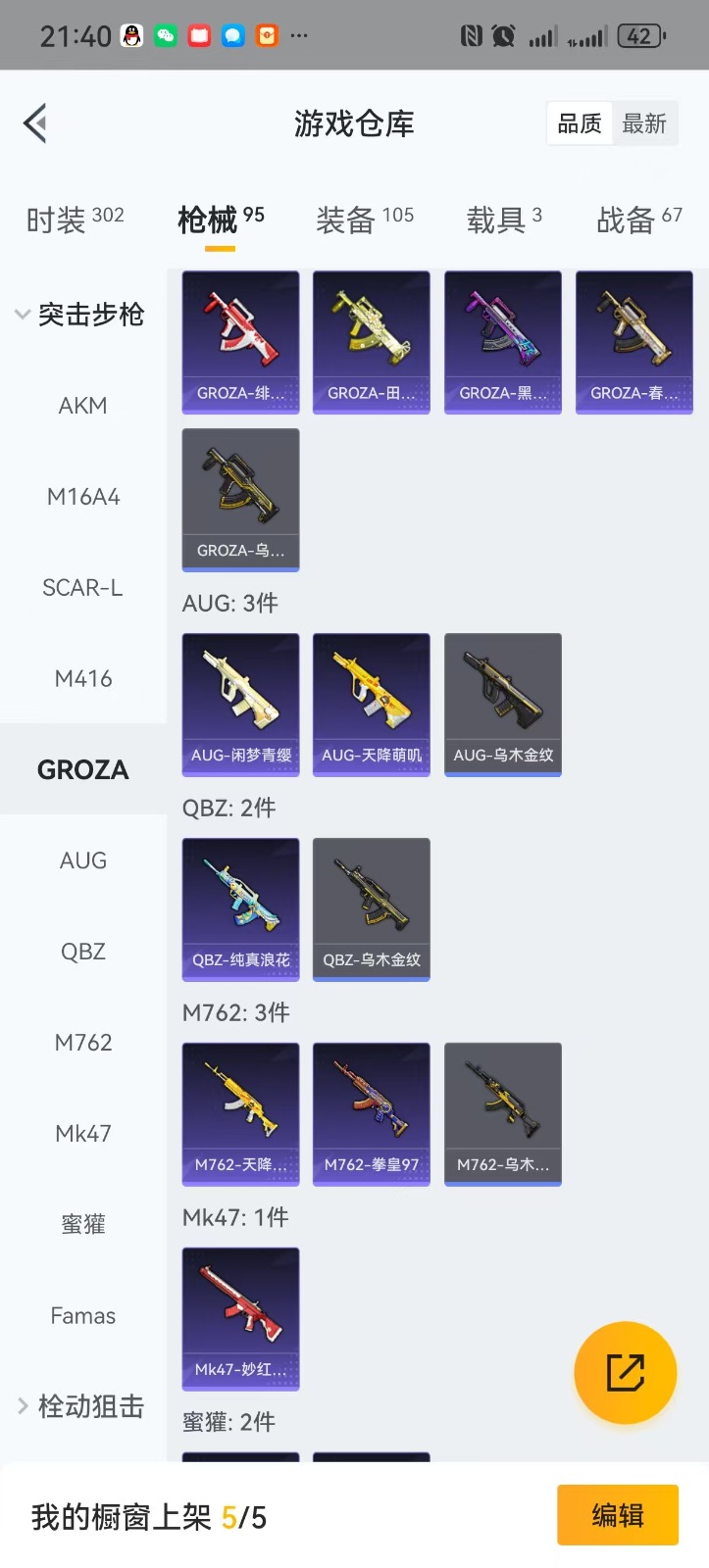
Task: Open the red Mk47-妙红 skin tile
Action: 240,1318
